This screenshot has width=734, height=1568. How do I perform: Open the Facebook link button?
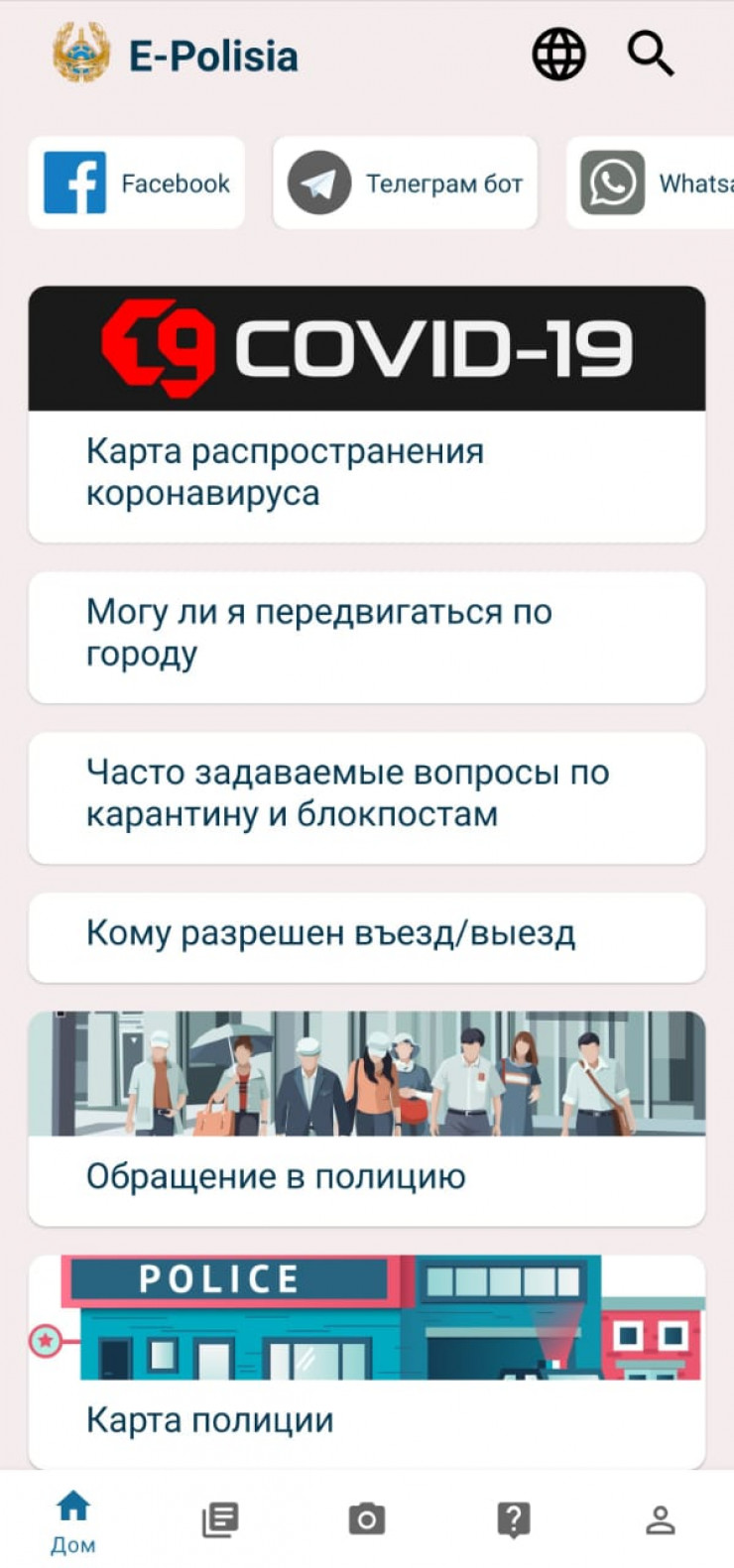(x=137, y=183)
